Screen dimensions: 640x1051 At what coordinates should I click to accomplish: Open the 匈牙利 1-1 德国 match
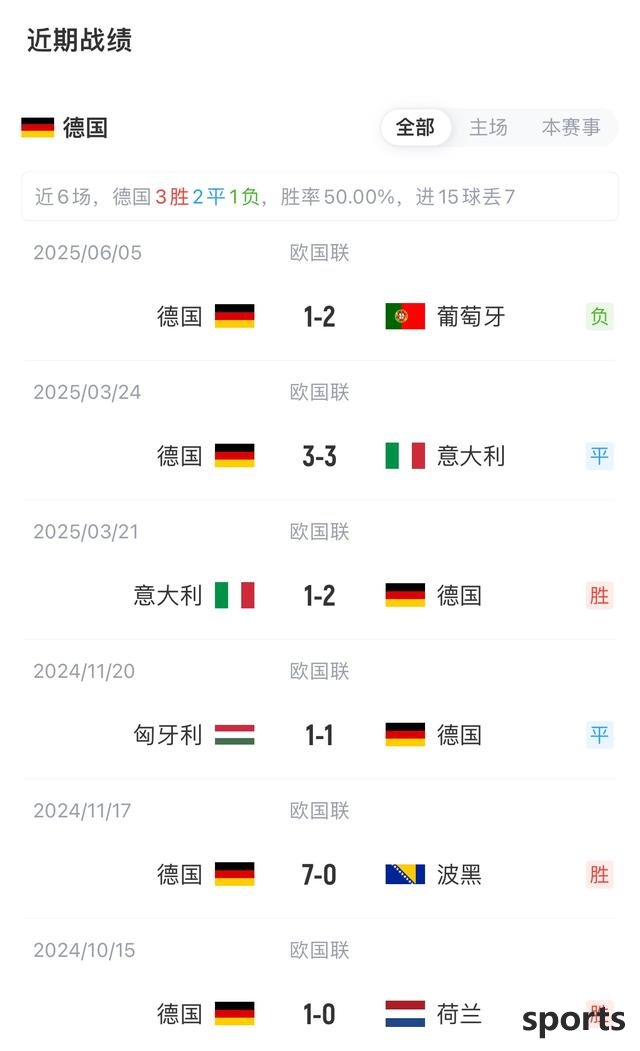point(320,711)
